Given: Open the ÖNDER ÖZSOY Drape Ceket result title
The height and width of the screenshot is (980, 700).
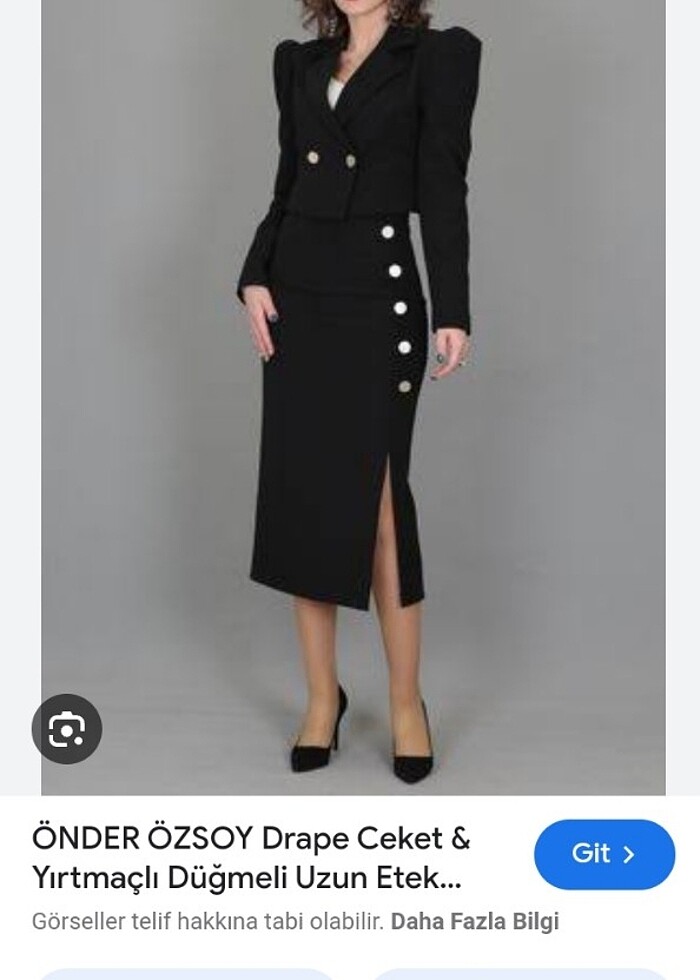Looking at the screenshot, I should coord(250,858).
